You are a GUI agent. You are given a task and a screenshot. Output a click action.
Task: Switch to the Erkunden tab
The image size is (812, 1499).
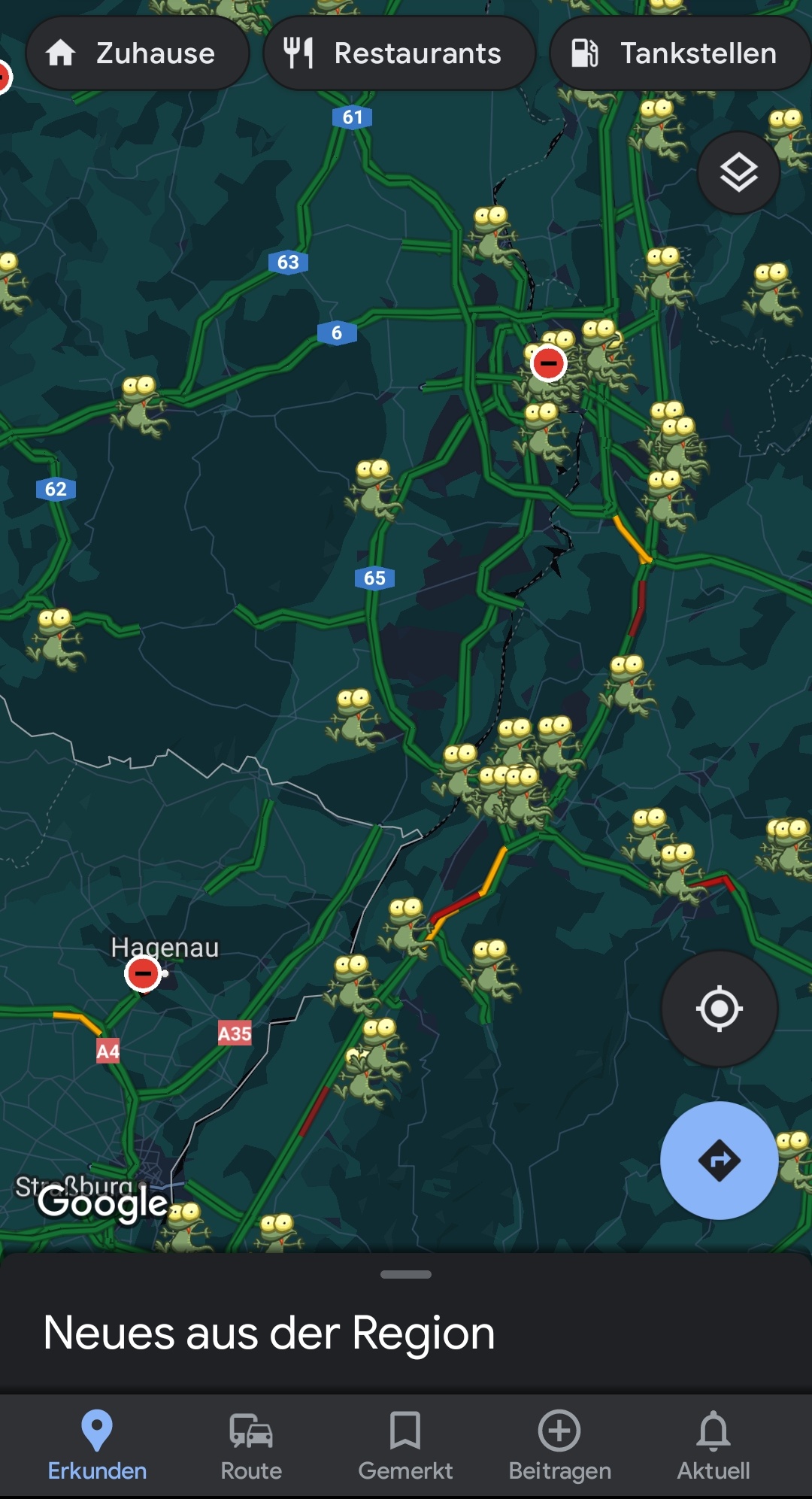(x=97, y=1446)
